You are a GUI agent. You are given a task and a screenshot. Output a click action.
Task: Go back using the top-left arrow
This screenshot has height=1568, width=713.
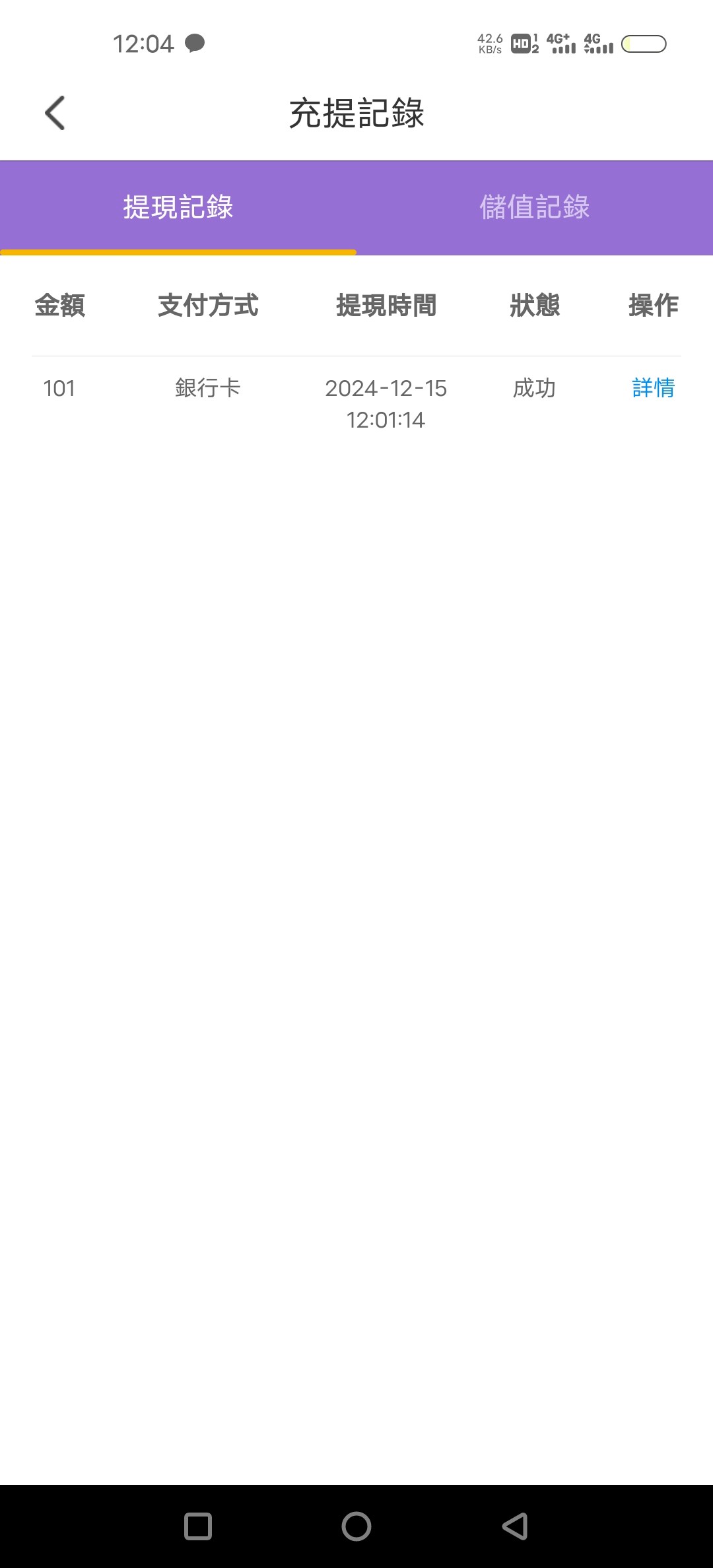click(x=55, y=113)
